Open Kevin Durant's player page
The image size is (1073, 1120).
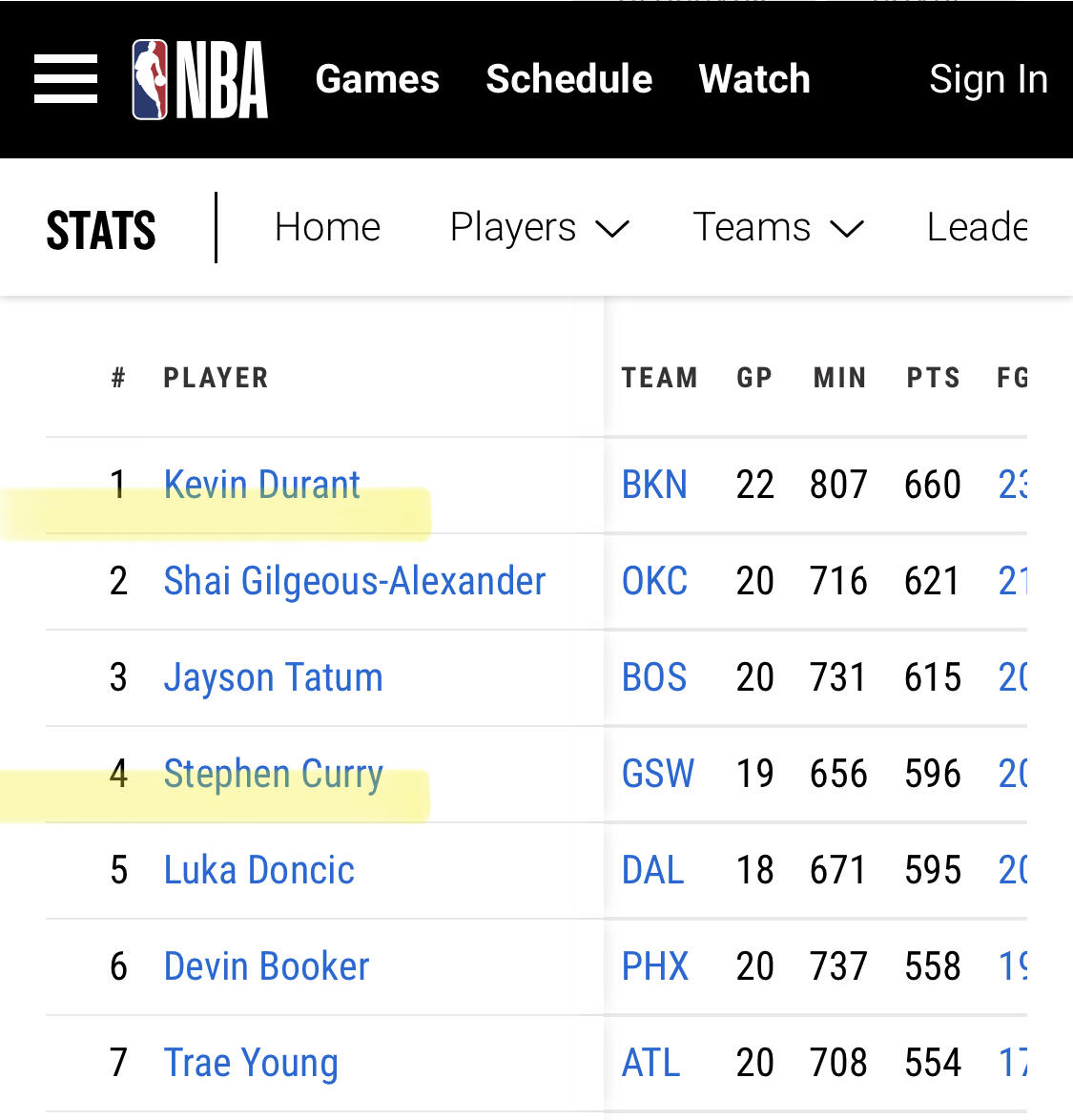pos(261,485)
